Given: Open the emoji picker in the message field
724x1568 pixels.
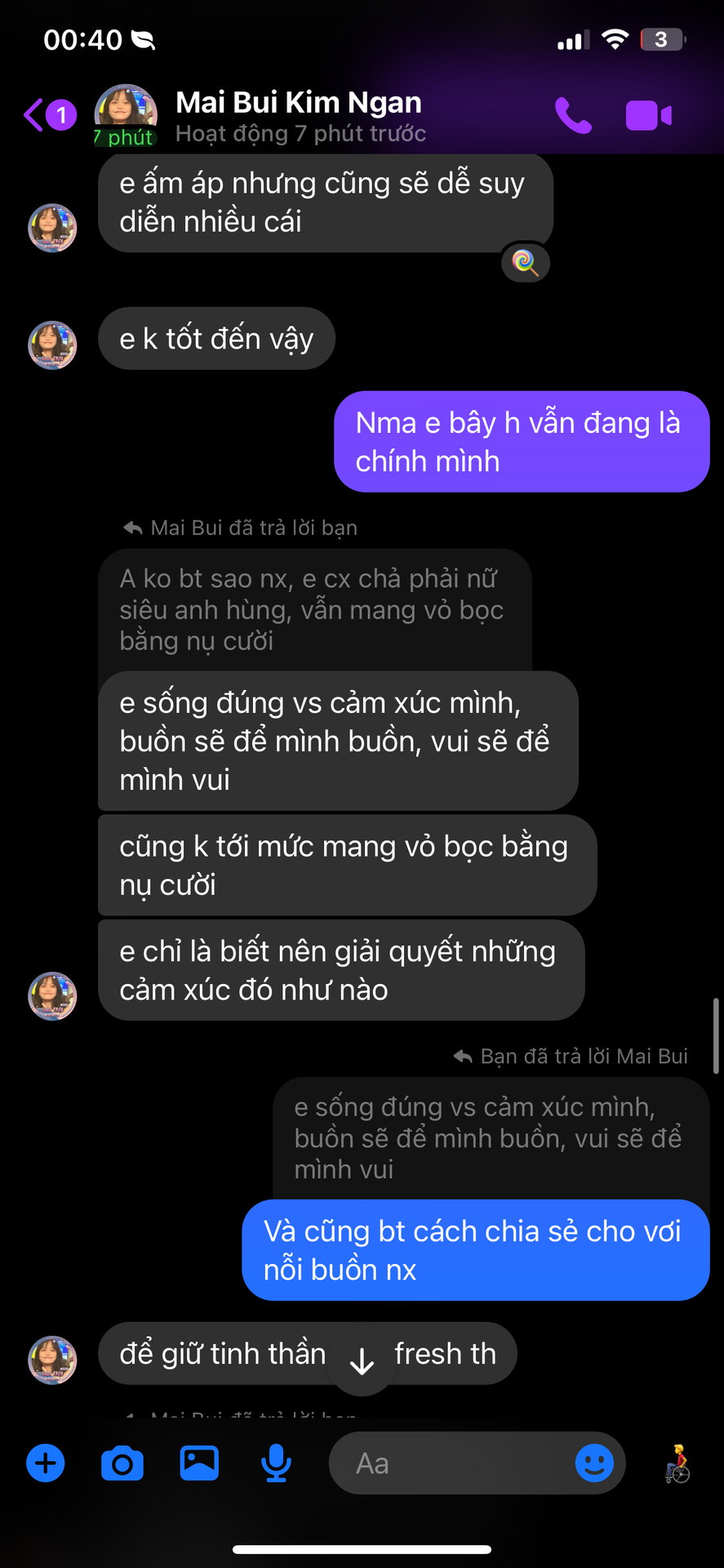Looking at the screenshot, I should [594, 1463].
